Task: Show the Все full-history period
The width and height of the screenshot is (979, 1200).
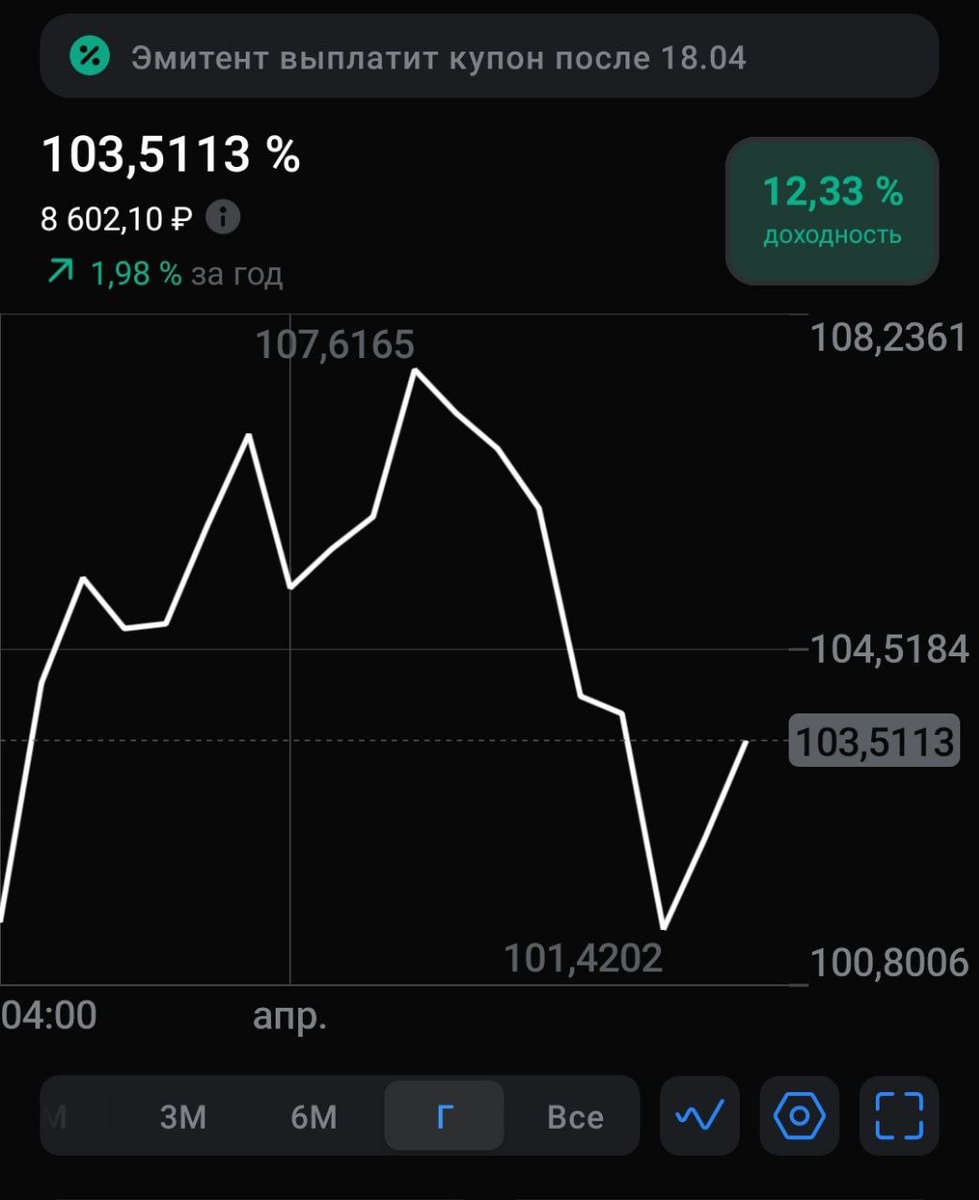Action: [576, 1116]
